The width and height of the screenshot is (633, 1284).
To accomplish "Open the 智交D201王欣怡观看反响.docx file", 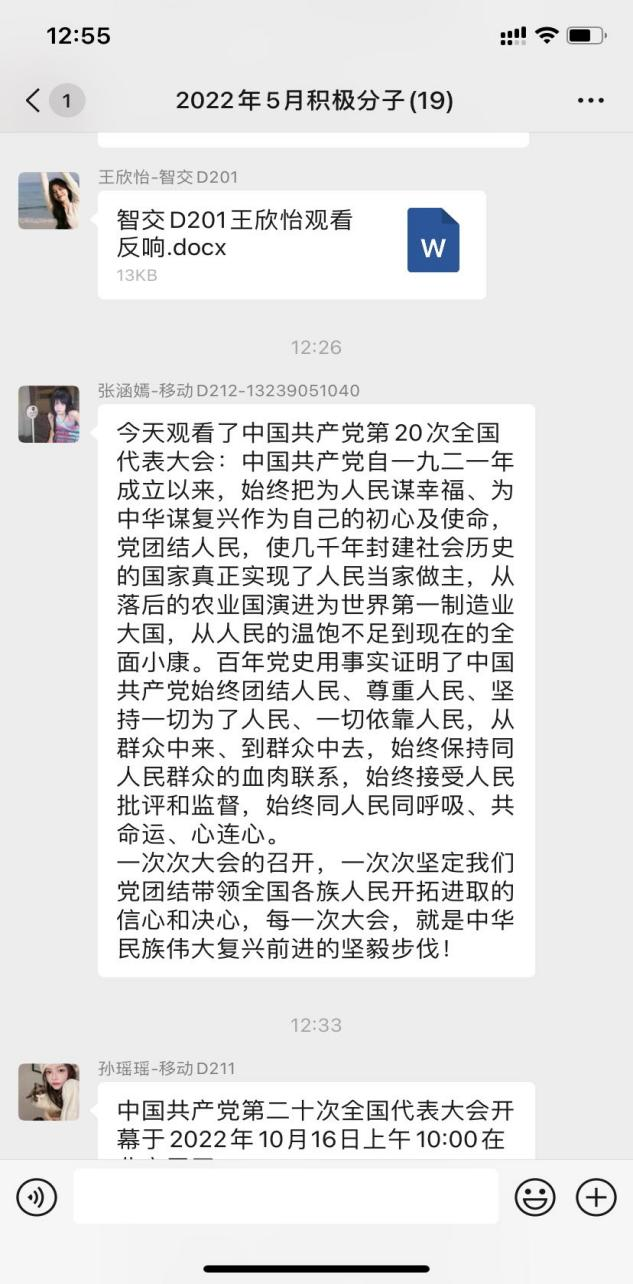I will [x=291, y=245].
